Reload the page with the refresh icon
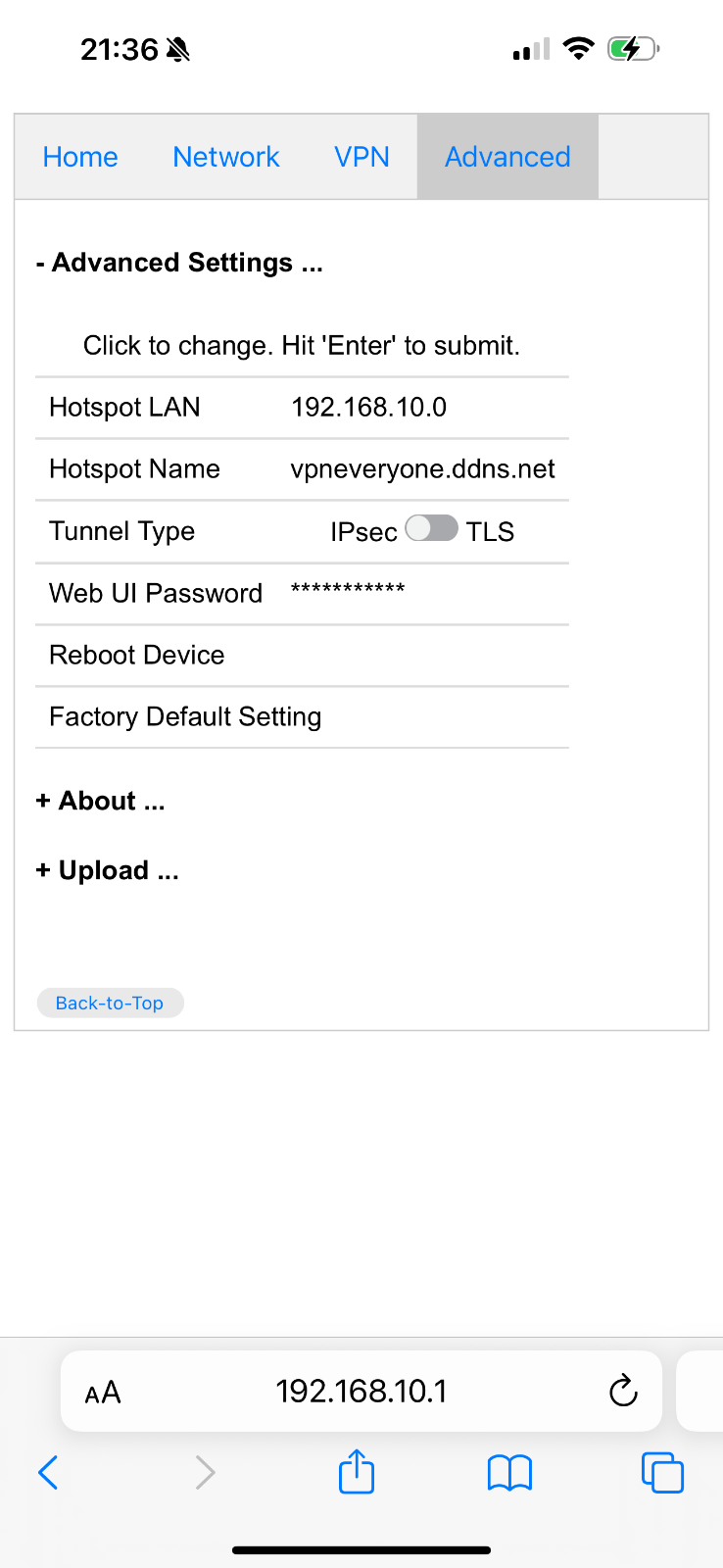This screenshot has height=1568, width=723. pos(623,1392)
